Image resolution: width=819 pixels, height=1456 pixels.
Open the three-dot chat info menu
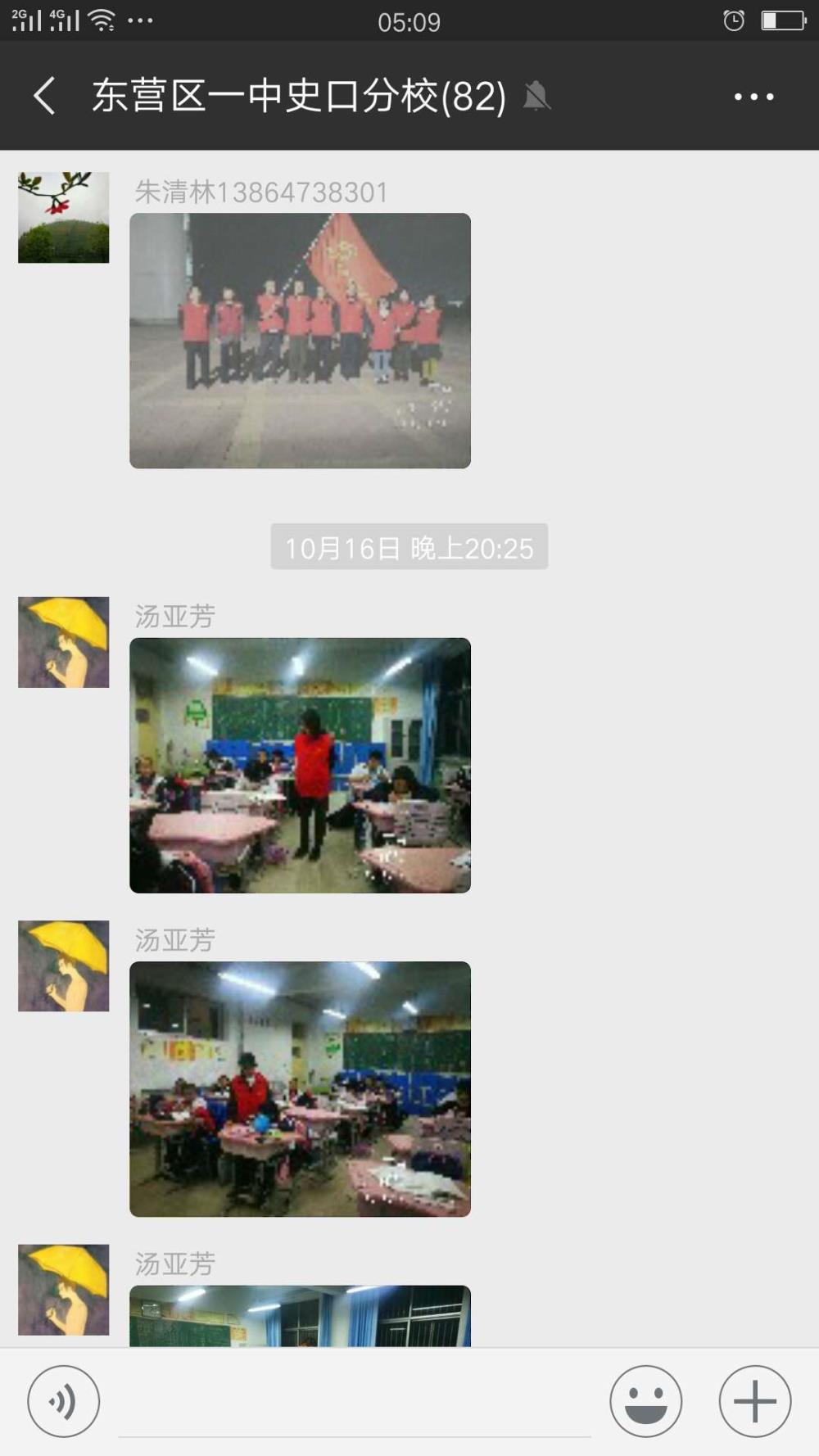point(753,97)
